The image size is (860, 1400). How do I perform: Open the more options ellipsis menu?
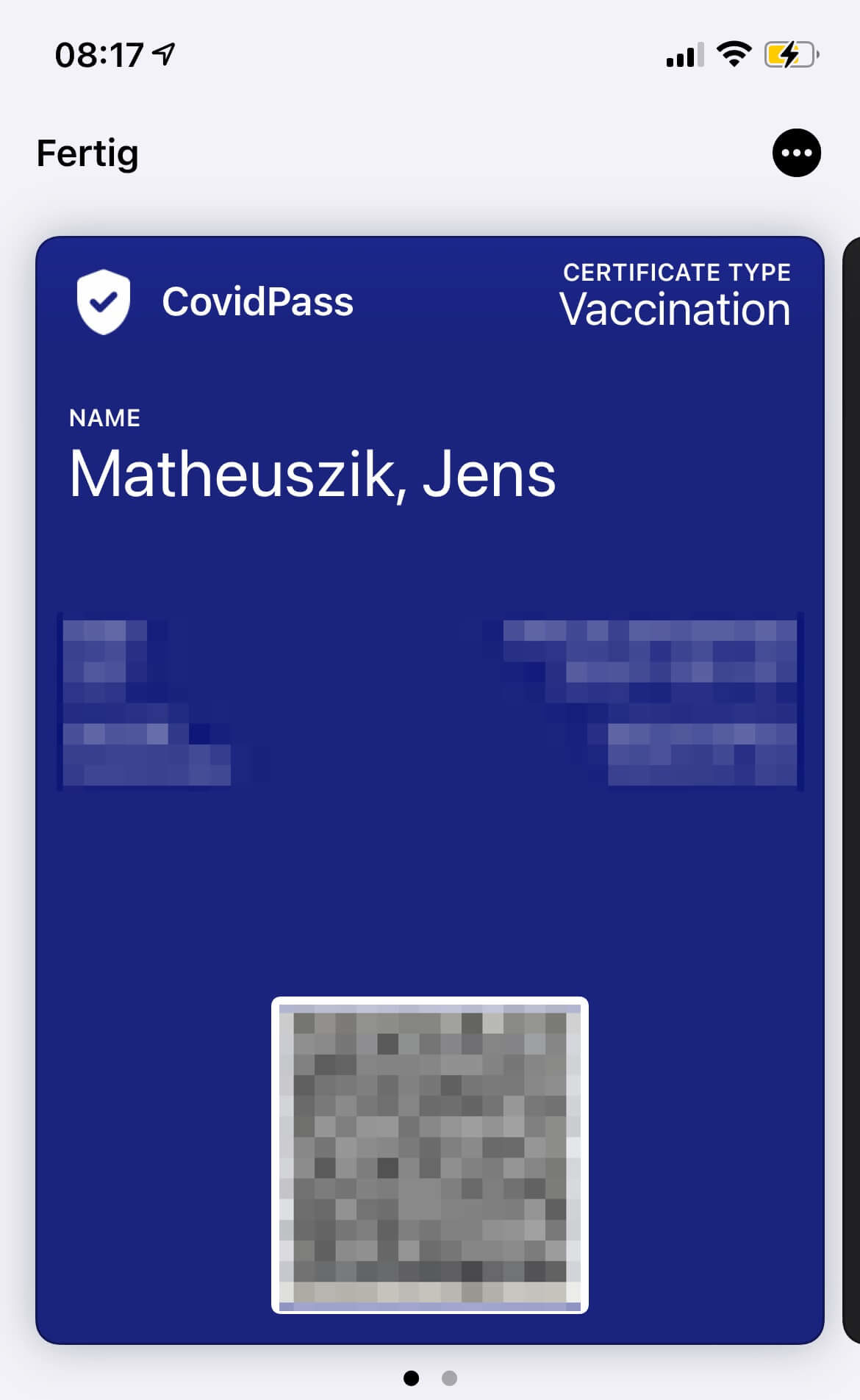click(x=796, y=153)
